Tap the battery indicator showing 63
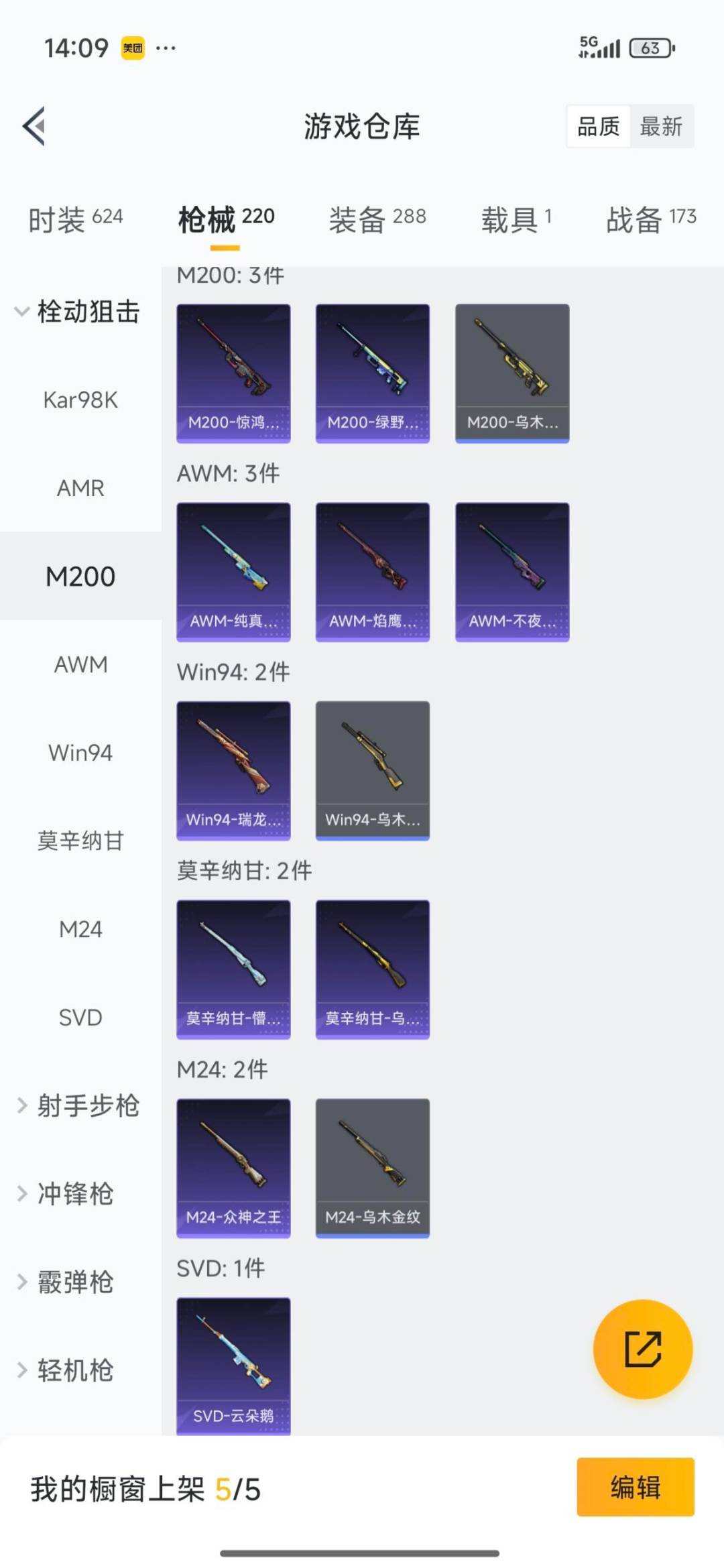Screen dimensions: 724x1568 point(648,48)
